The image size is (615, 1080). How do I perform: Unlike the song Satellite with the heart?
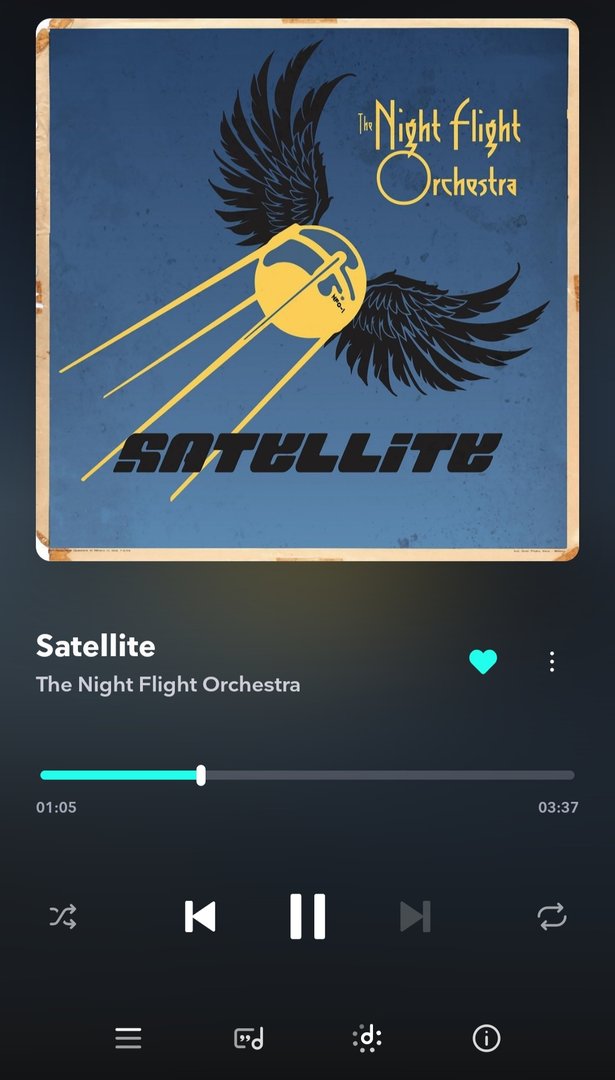[x=483, y=661]
